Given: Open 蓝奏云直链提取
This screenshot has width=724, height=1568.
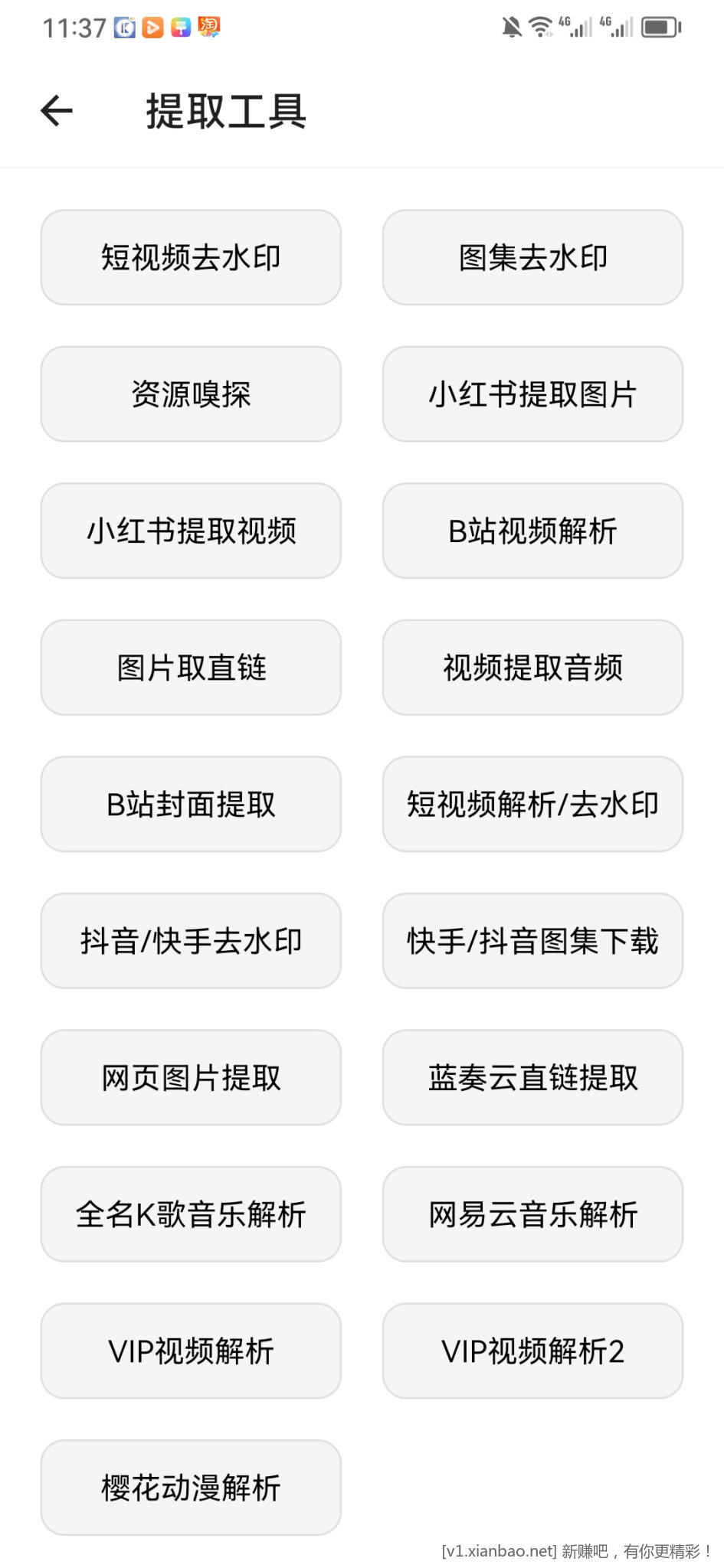Looking at the screenshot, I should tap(532, 1077).
